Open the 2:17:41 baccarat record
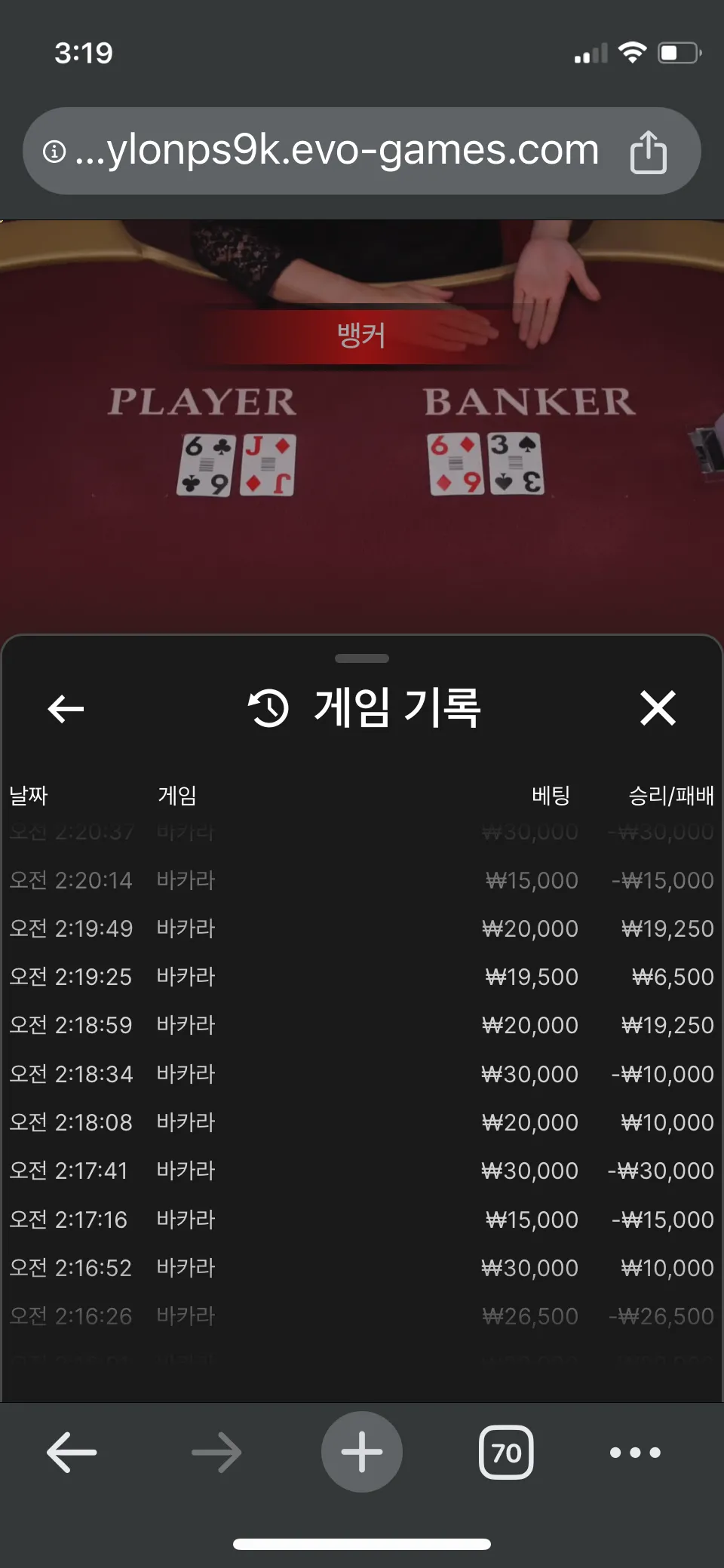 pyautogui.click(x=362, y=1171)
